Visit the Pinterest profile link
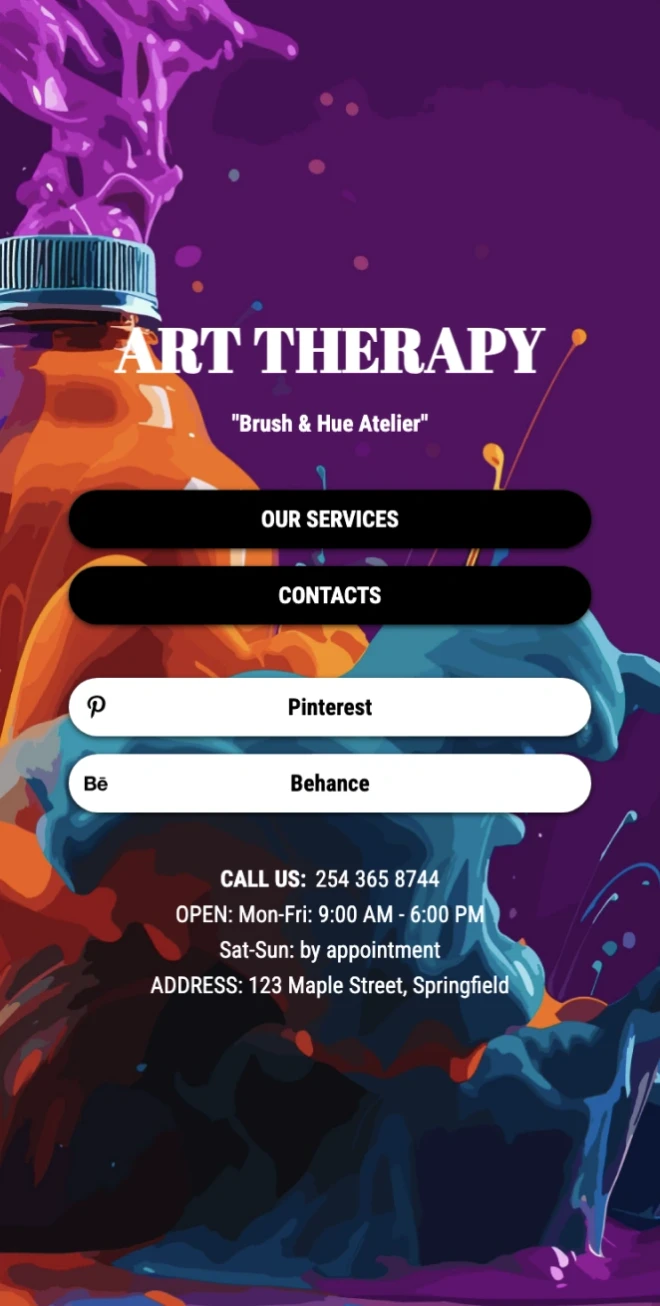 point(330,707)
